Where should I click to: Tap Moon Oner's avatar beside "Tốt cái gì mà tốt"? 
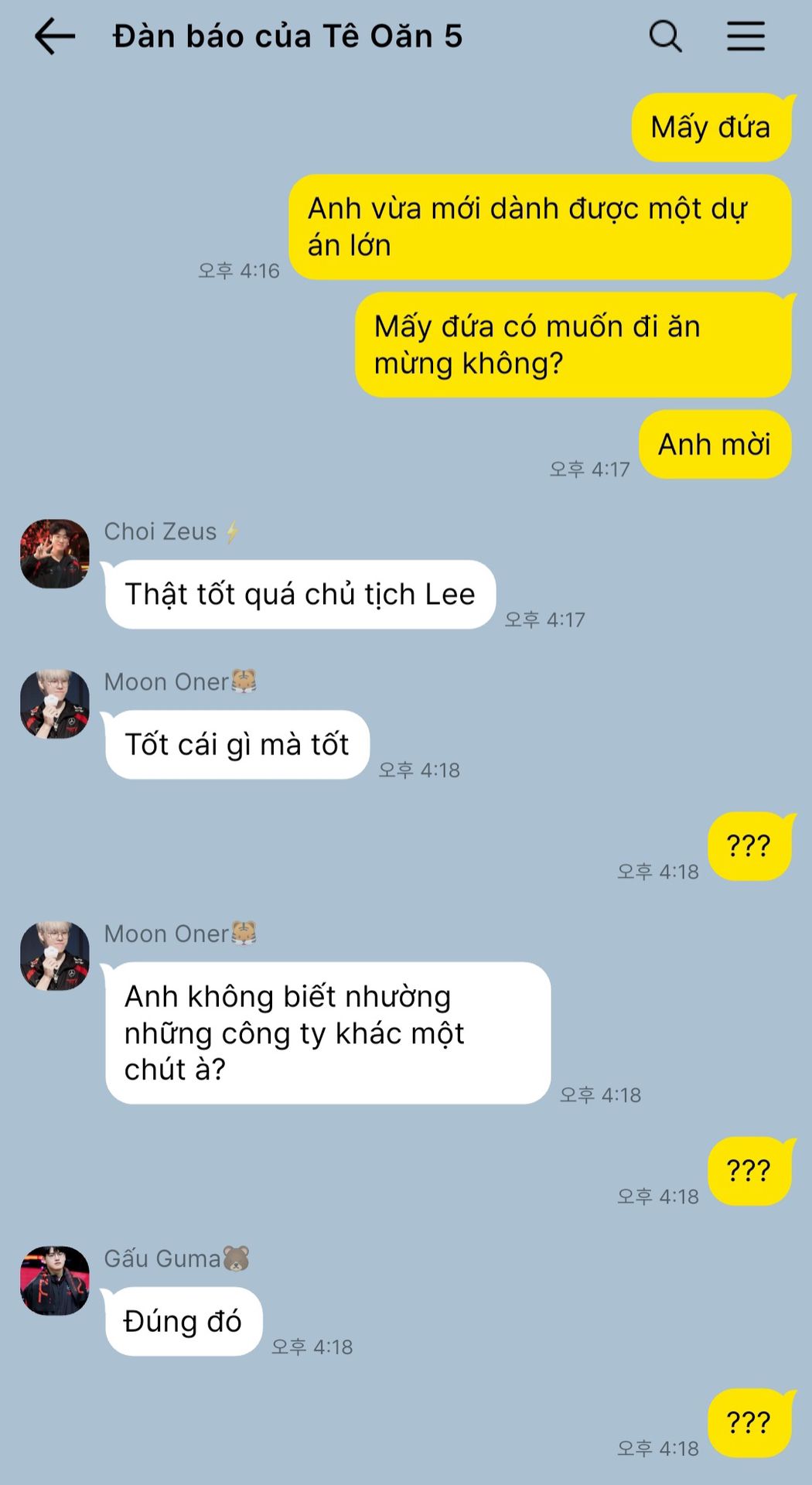(55, 704)
